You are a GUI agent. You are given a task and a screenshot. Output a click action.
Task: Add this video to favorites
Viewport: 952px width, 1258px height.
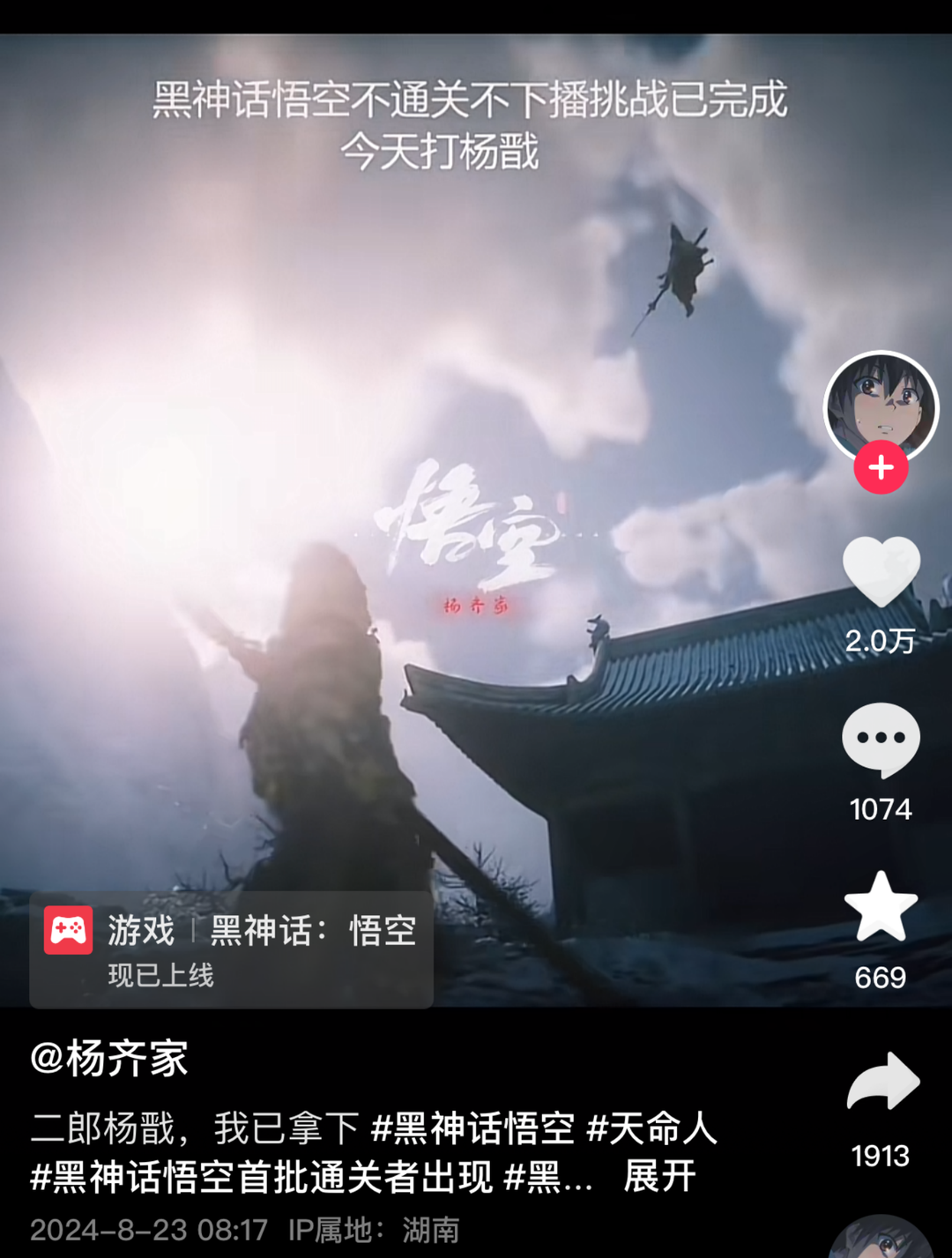point(881,907)
